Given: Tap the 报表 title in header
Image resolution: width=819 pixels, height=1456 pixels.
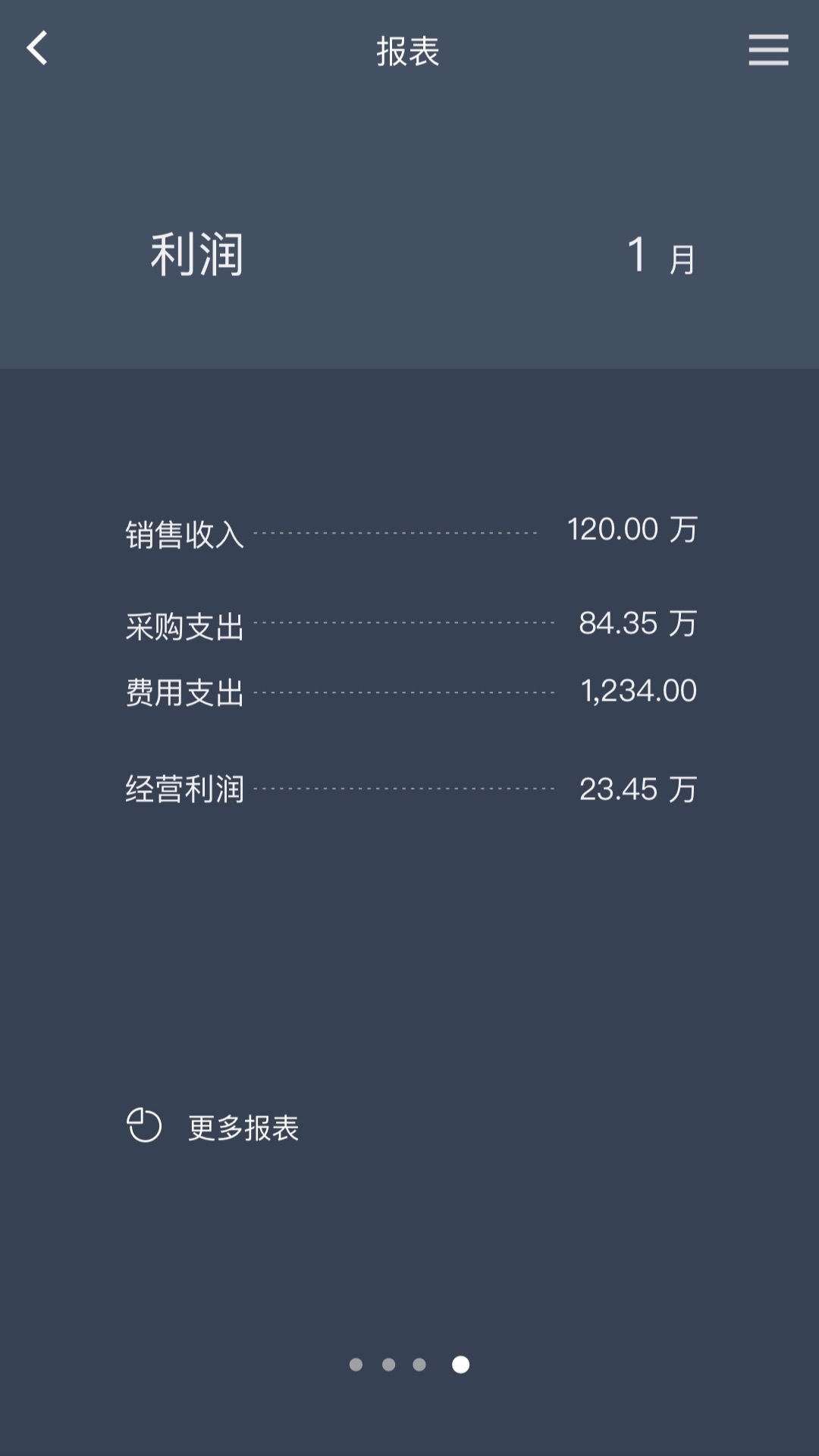Looking at the screenshot, I should click(x=409, y=52).
